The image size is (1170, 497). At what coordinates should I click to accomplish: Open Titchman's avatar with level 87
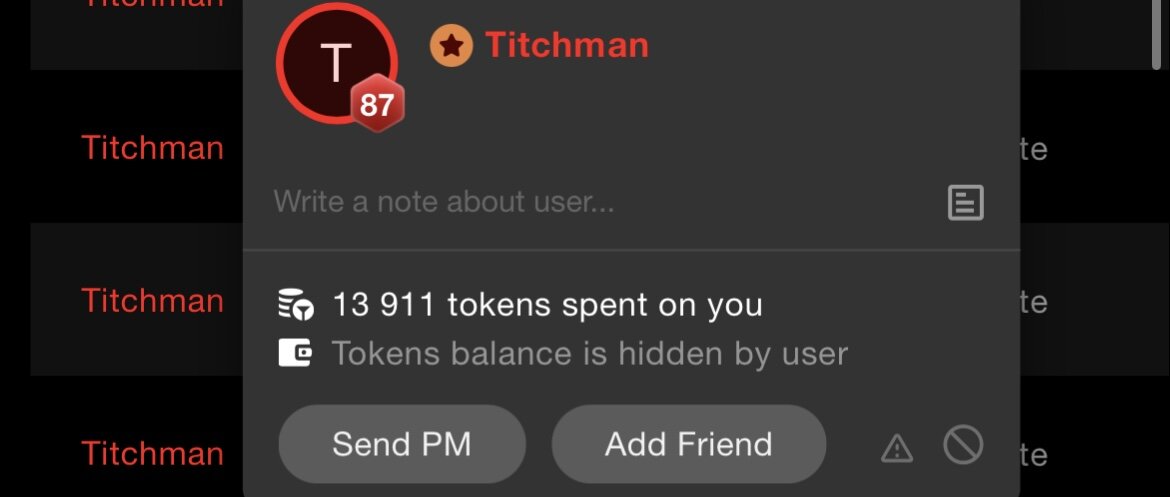click(x=336, y=62)
